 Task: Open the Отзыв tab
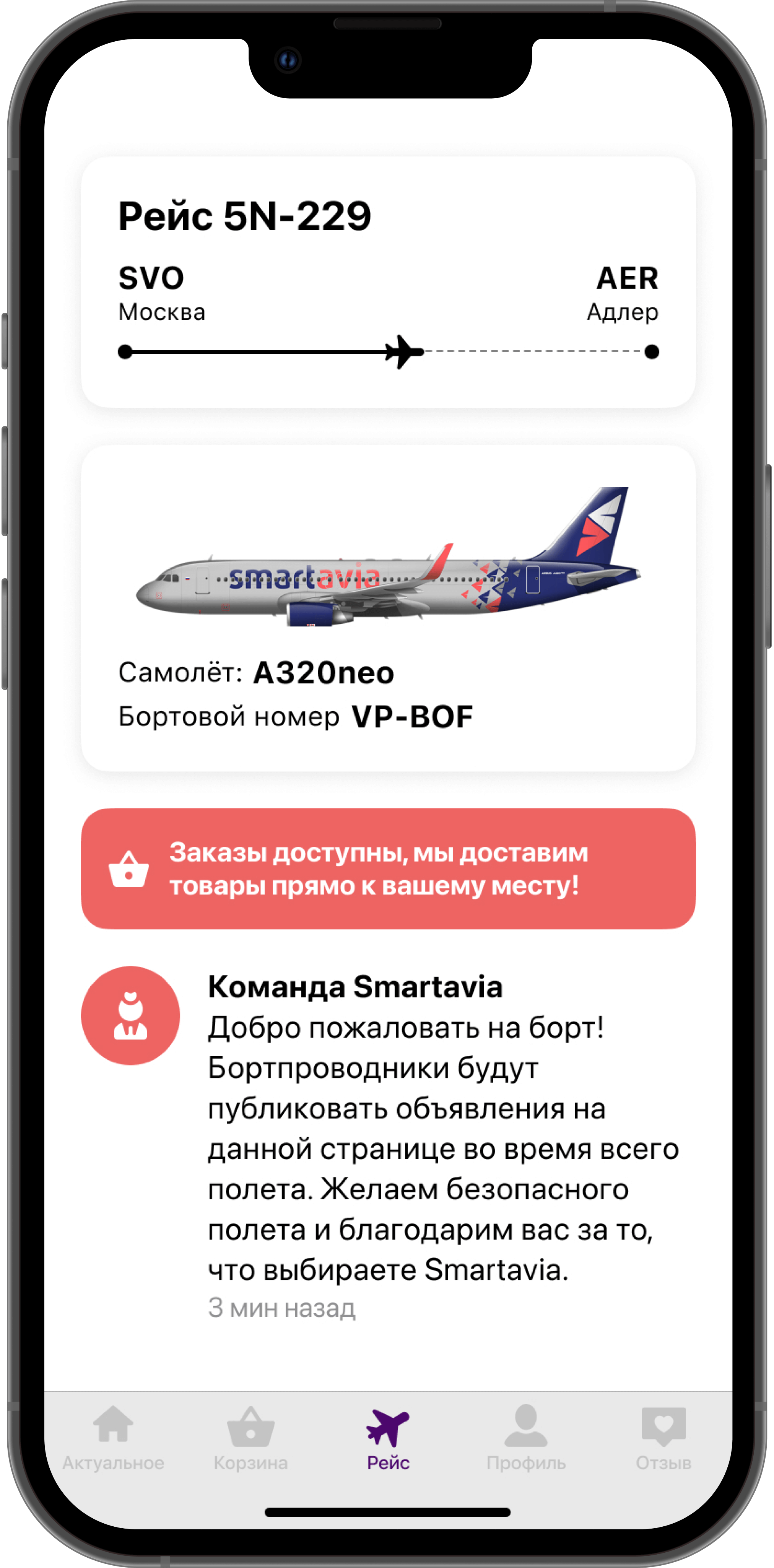663,1438
